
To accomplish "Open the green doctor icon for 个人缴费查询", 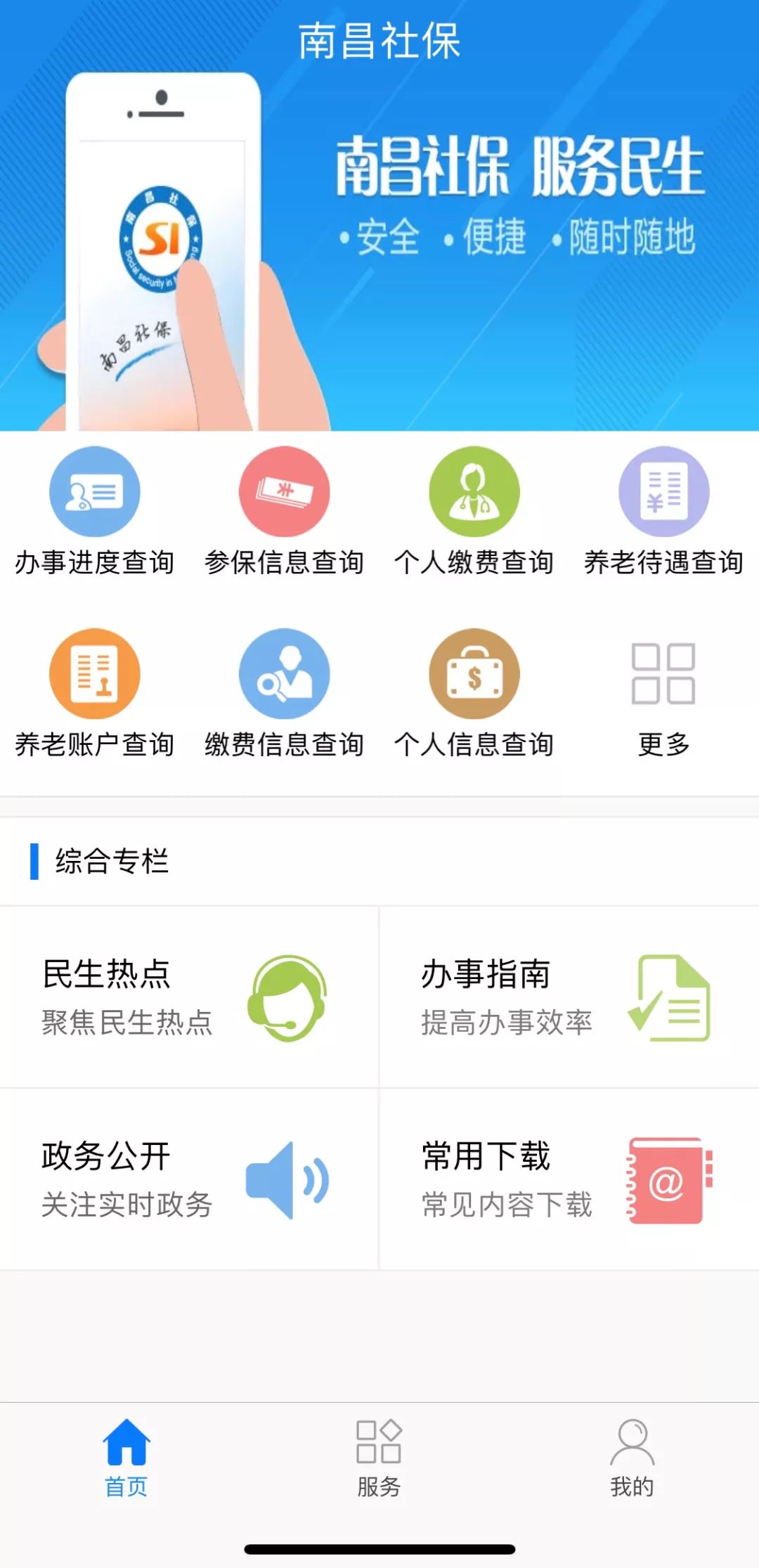I will (x=474, y=492).
